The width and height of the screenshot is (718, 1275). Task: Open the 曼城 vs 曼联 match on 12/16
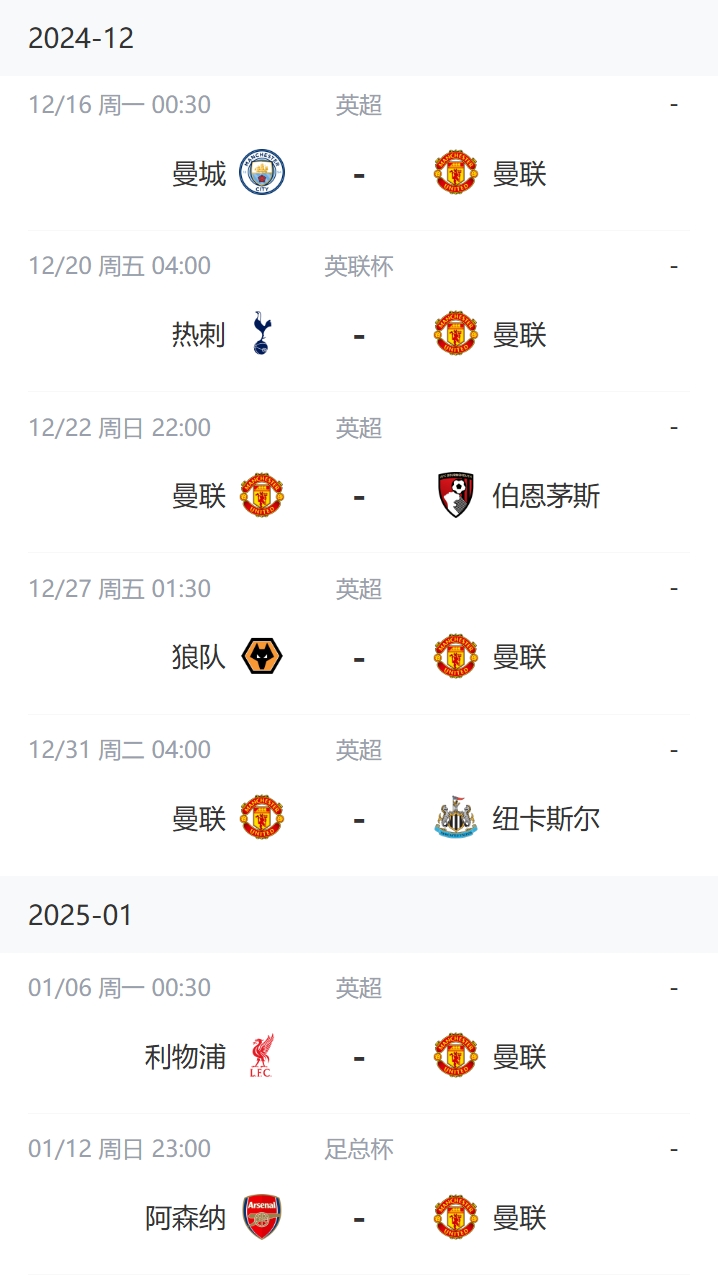(358, 174)
